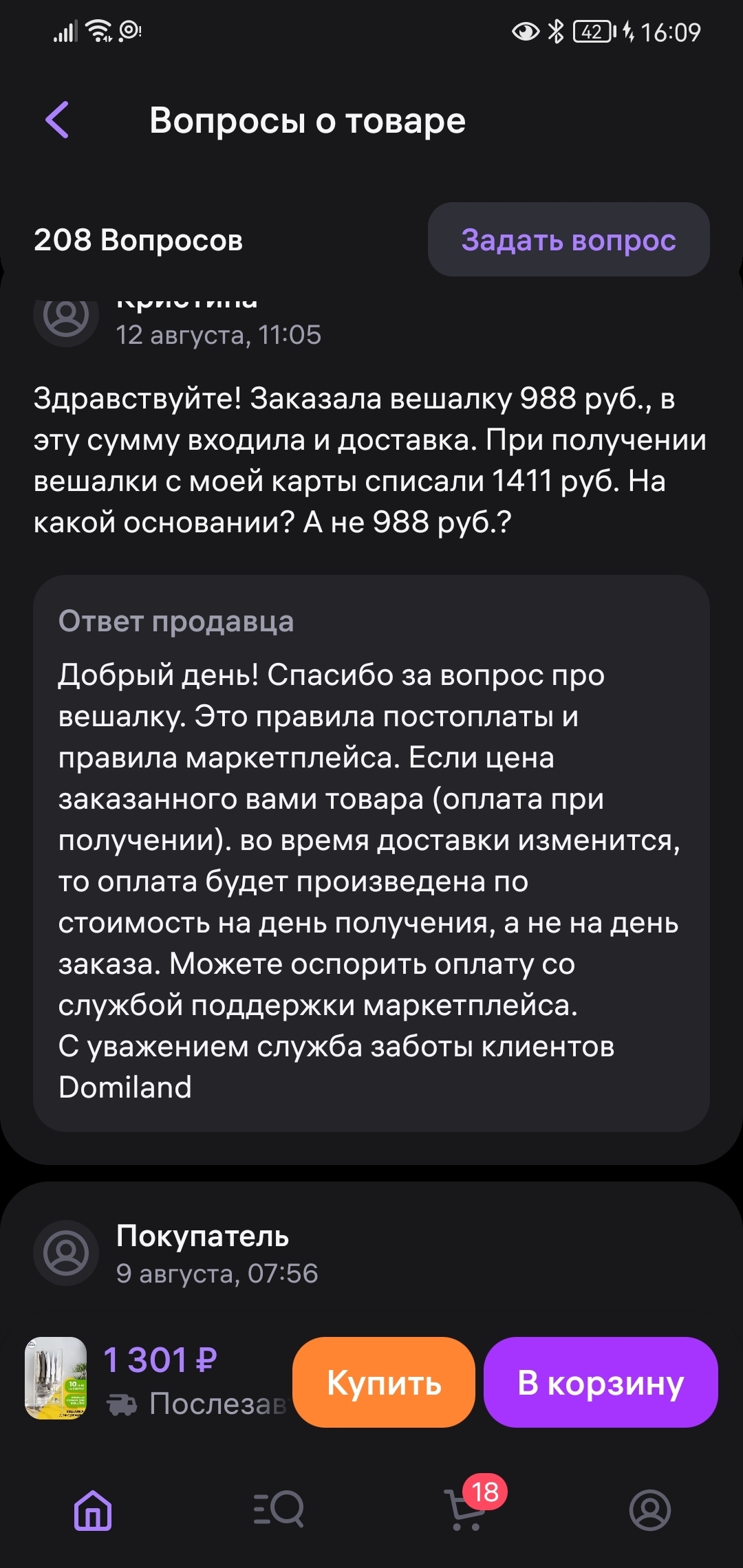Go back from product questions
Screen dimensions: 743x1568
click(57, 120)
